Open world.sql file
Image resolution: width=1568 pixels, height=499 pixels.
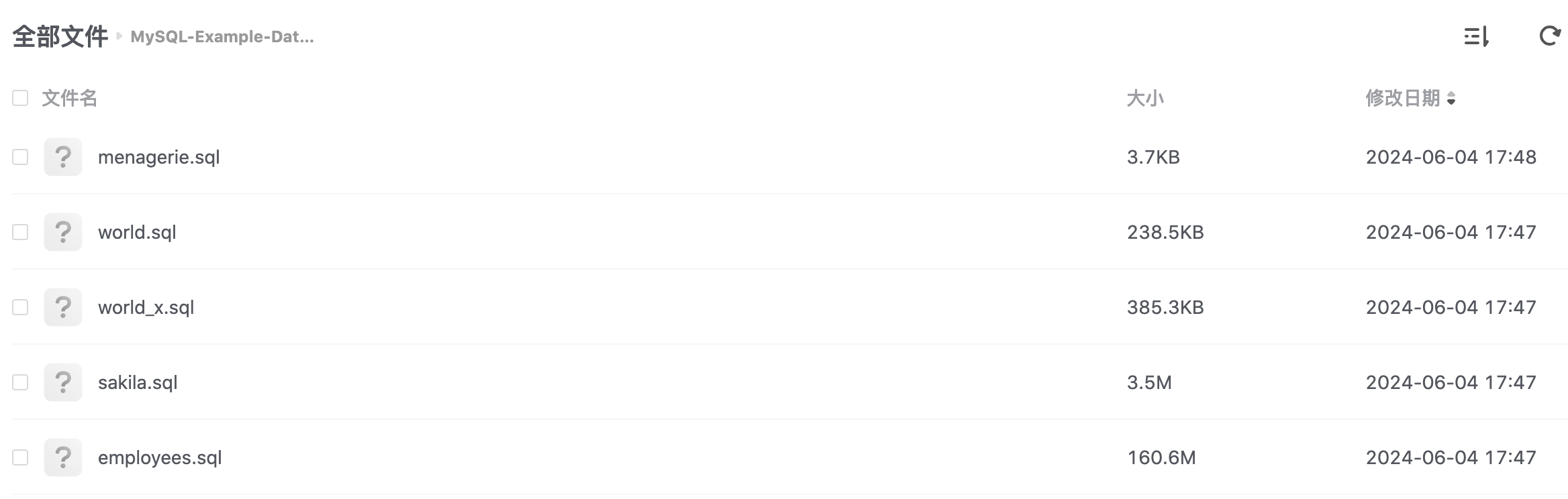(x=137, y=232)
